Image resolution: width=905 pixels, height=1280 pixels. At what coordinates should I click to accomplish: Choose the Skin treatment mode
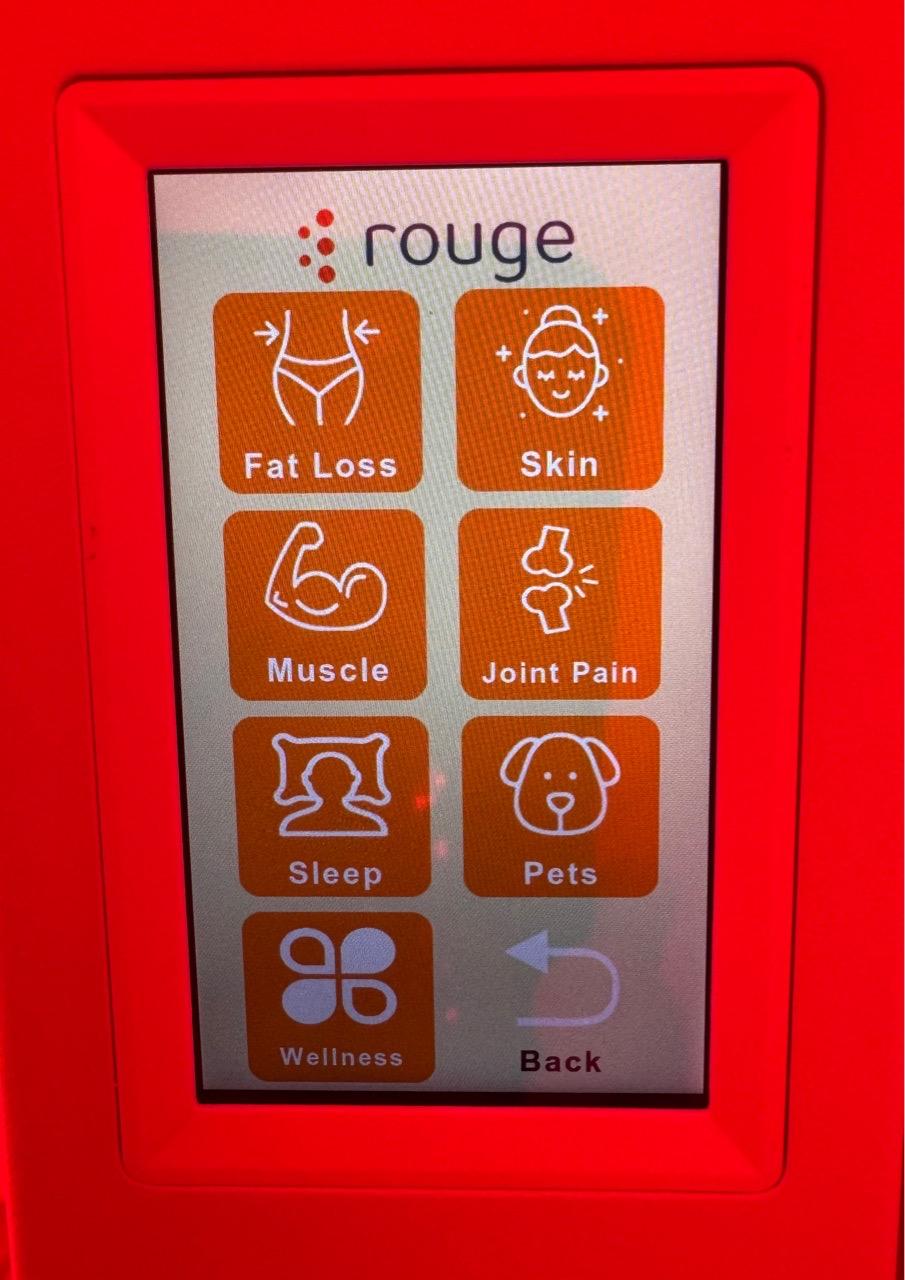(x=560, y=388)
